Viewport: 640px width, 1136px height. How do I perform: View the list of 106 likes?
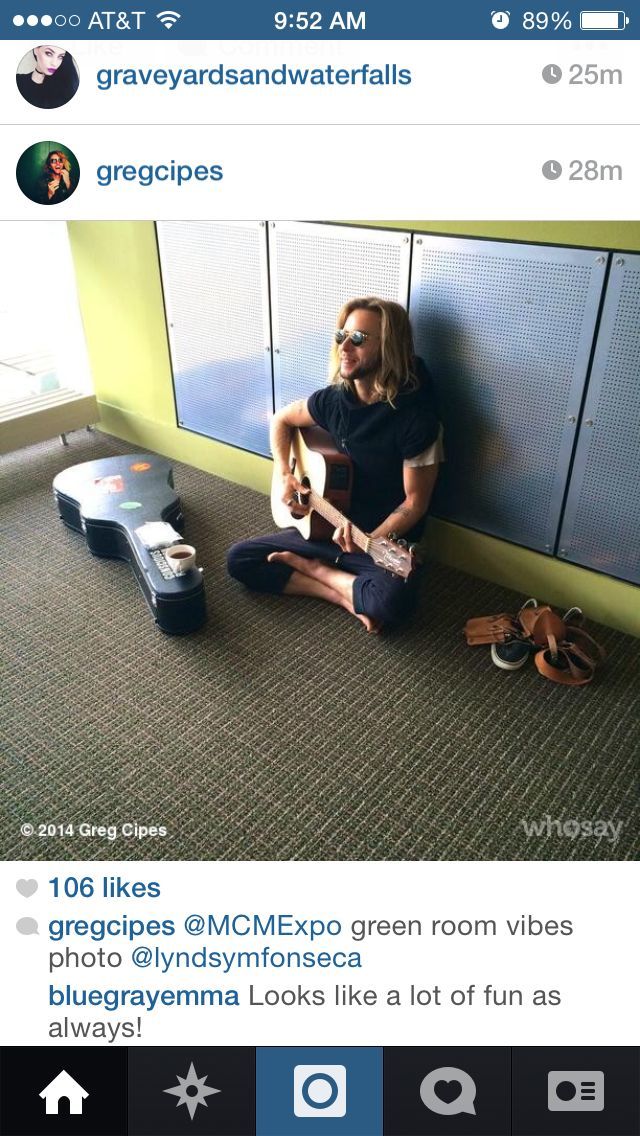point(104,887)
